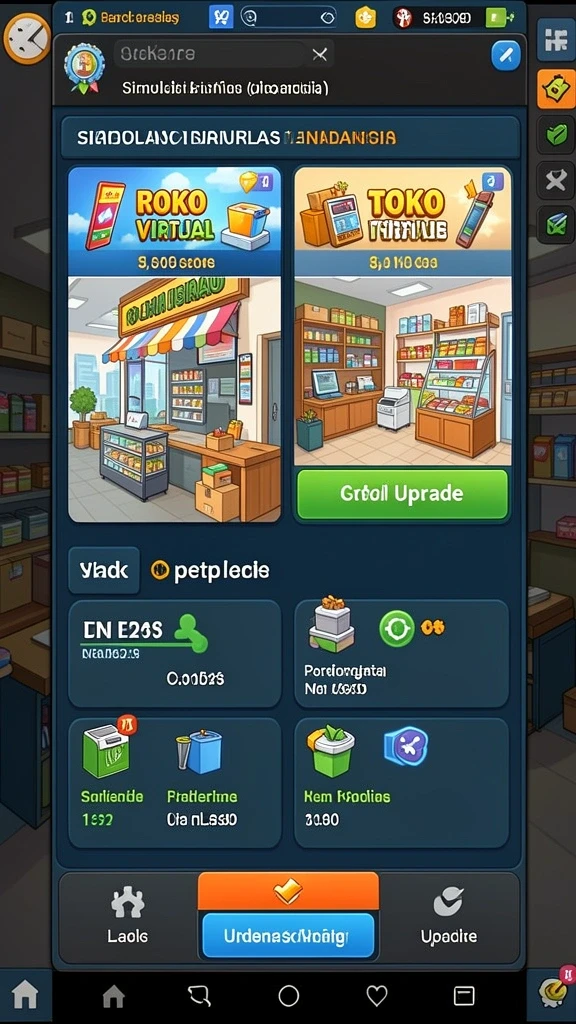Open the heart icon in bottom bar

[x=376, y=996]
